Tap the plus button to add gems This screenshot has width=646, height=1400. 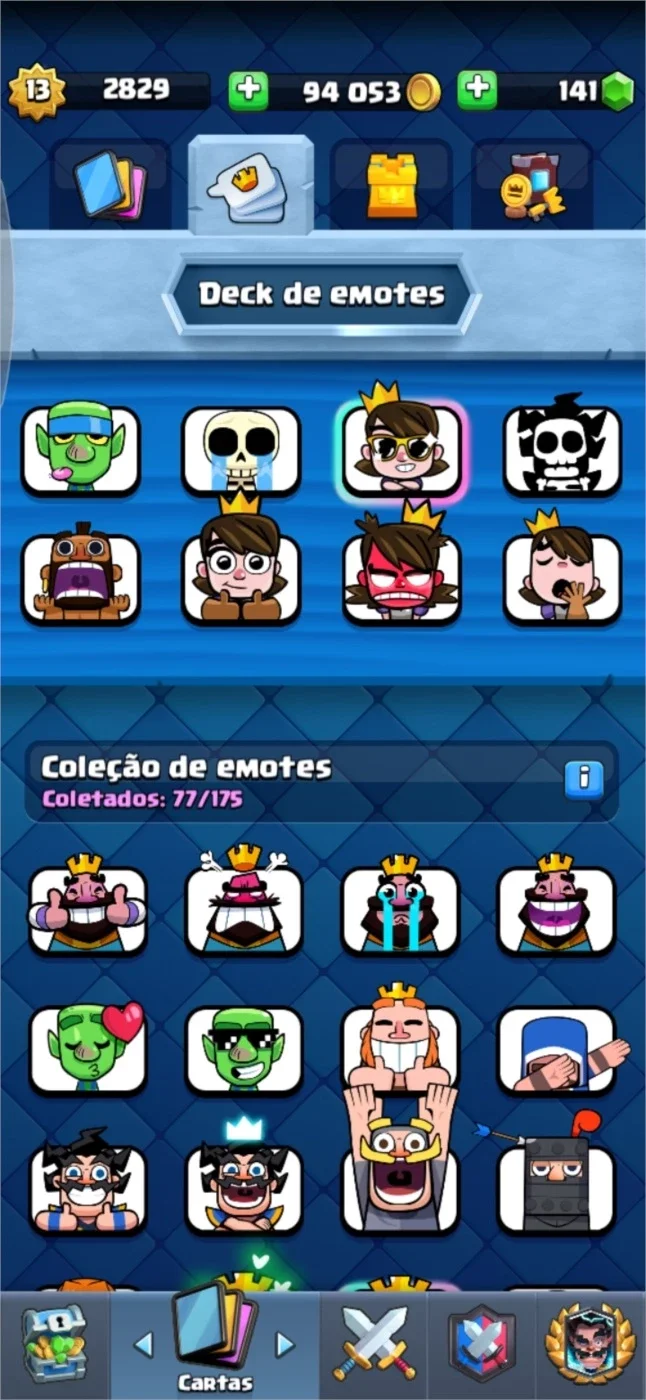(478, 91)
